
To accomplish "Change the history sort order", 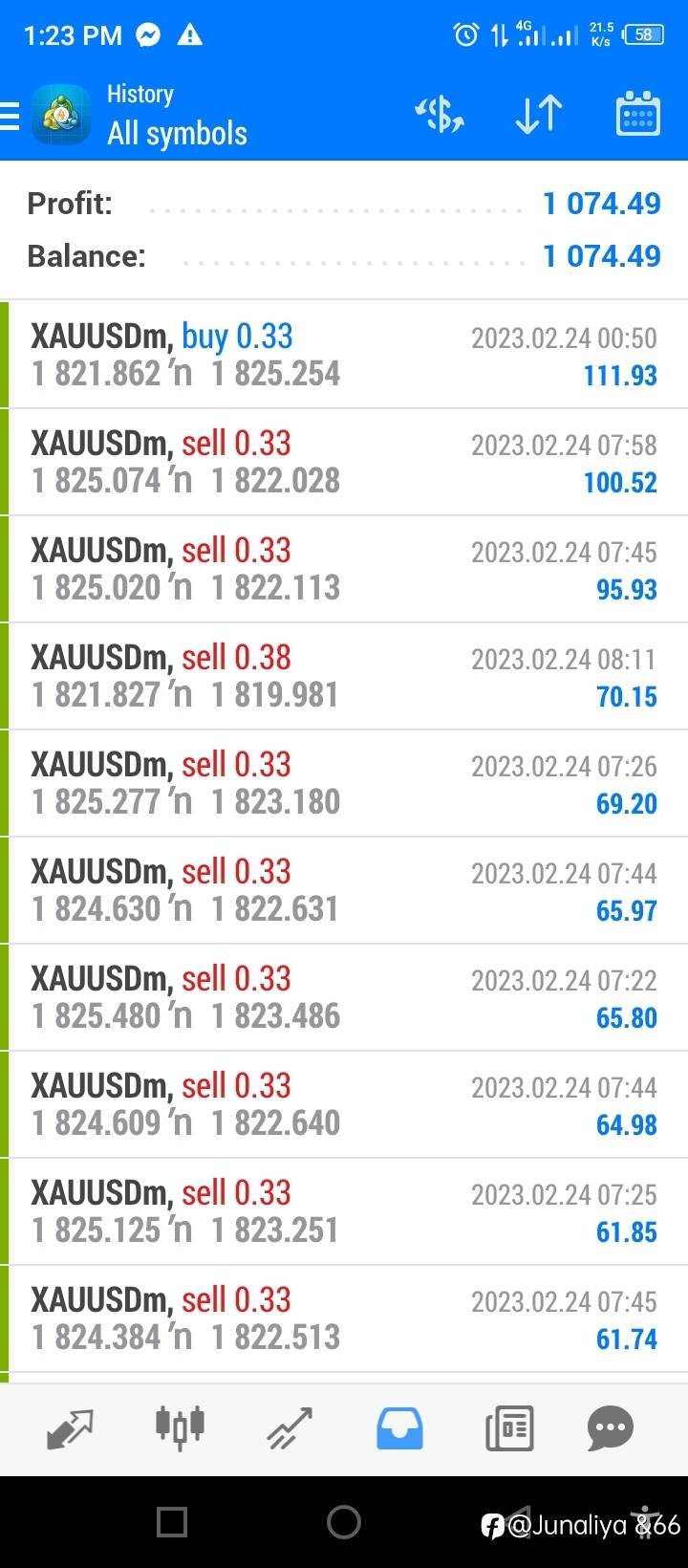I will (538, 115).
